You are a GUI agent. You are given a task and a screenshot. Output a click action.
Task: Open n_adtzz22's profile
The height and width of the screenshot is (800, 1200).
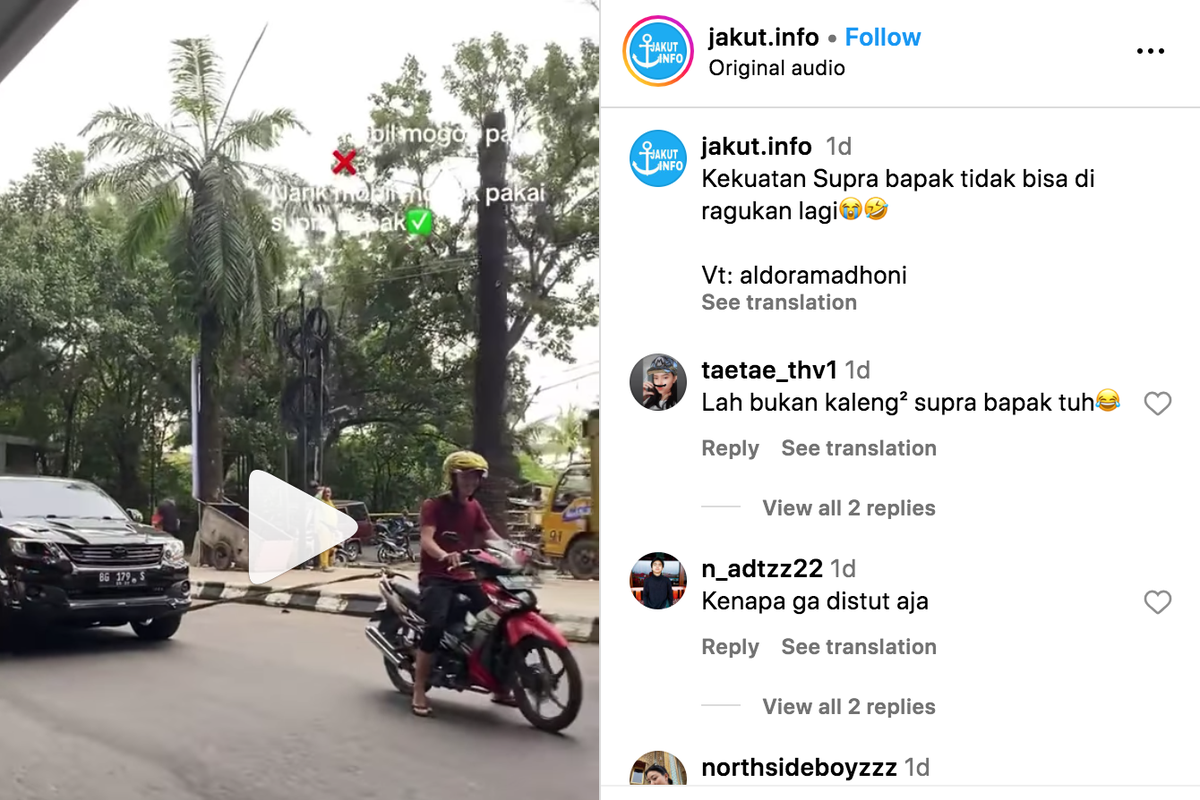(761, 569)
